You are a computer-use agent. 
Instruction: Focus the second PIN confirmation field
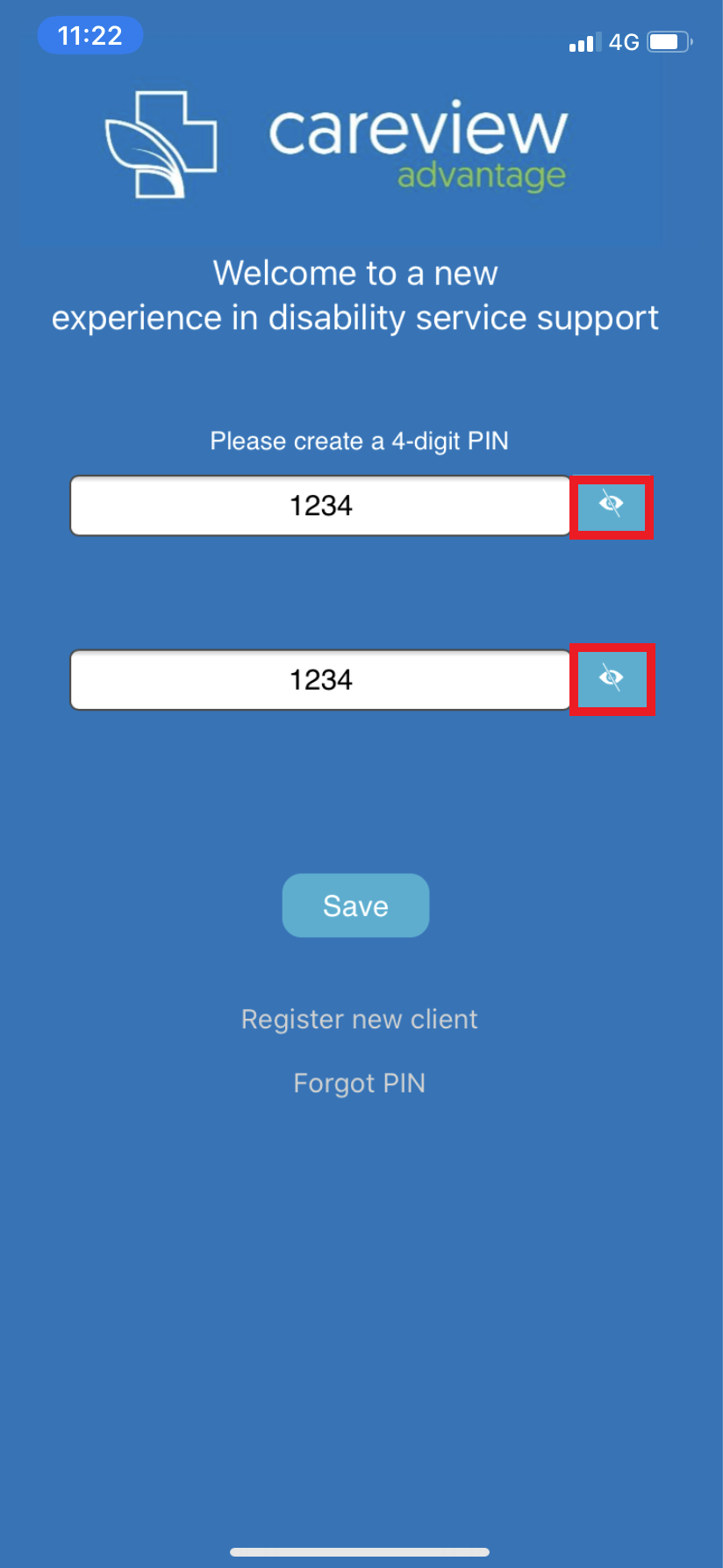click(x=320, y=679)
